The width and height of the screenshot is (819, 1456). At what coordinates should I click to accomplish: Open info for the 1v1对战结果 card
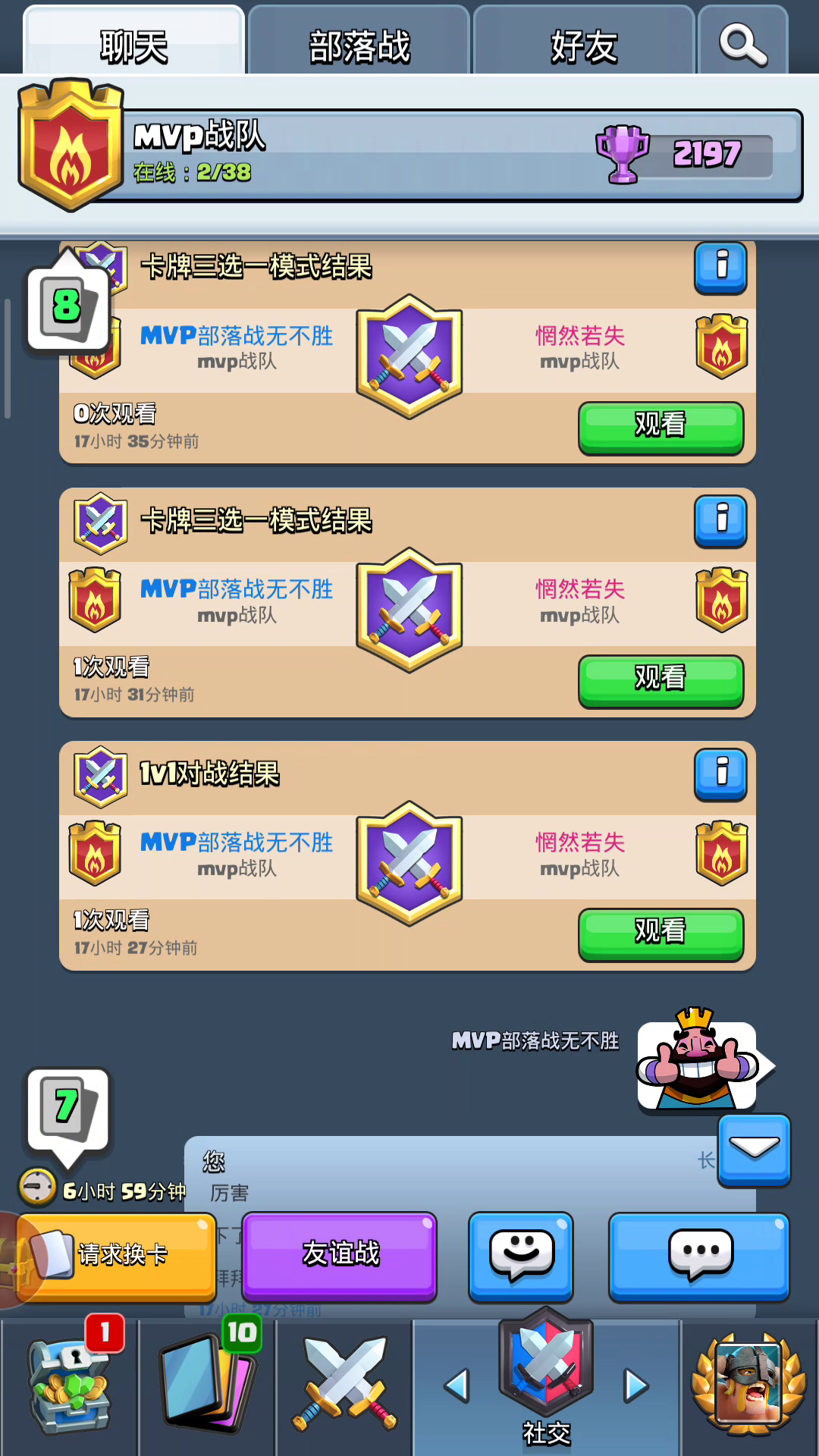(720, 774)
